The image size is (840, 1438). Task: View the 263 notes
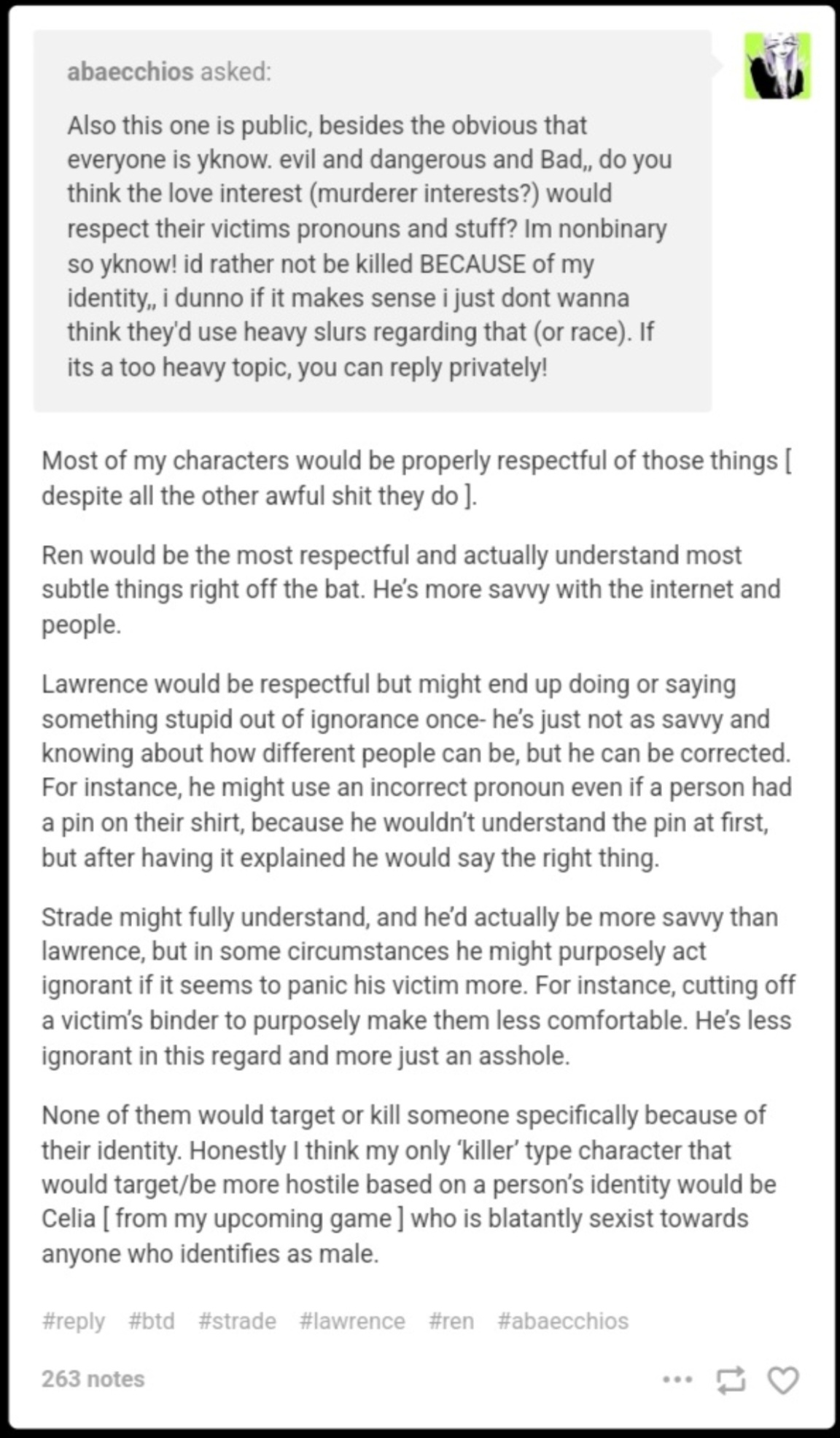tap(93, 1379)
